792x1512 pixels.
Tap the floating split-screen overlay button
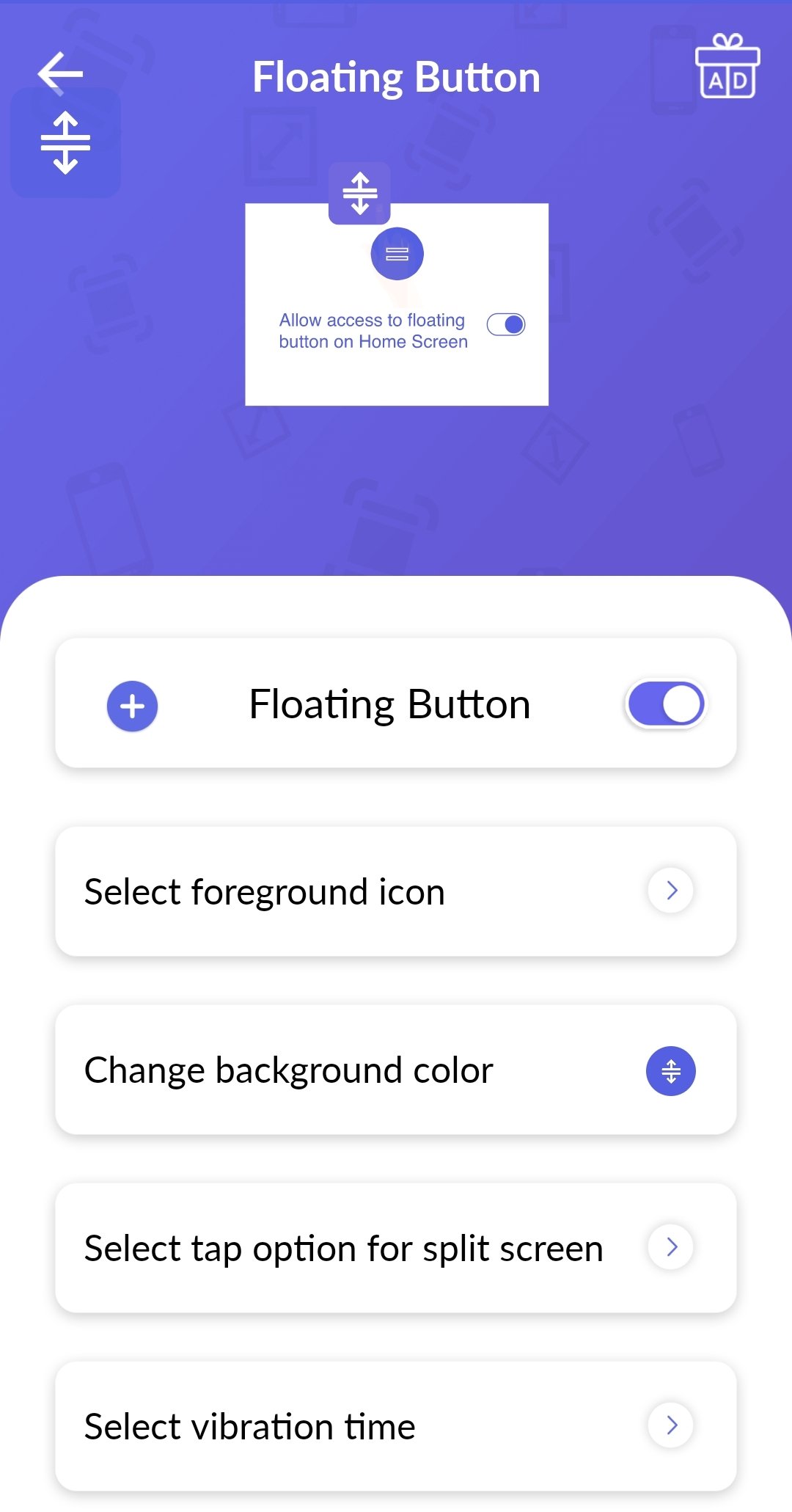coord(65,142)
